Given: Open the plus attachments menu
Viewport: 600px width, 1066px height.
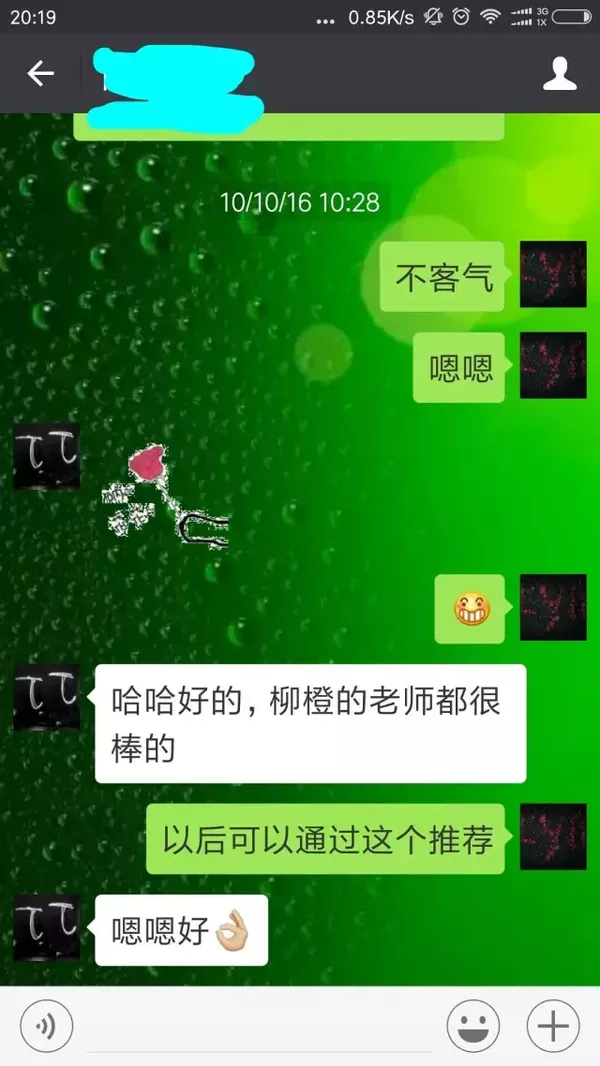Looking at the screenshot, I should 553,1026.
